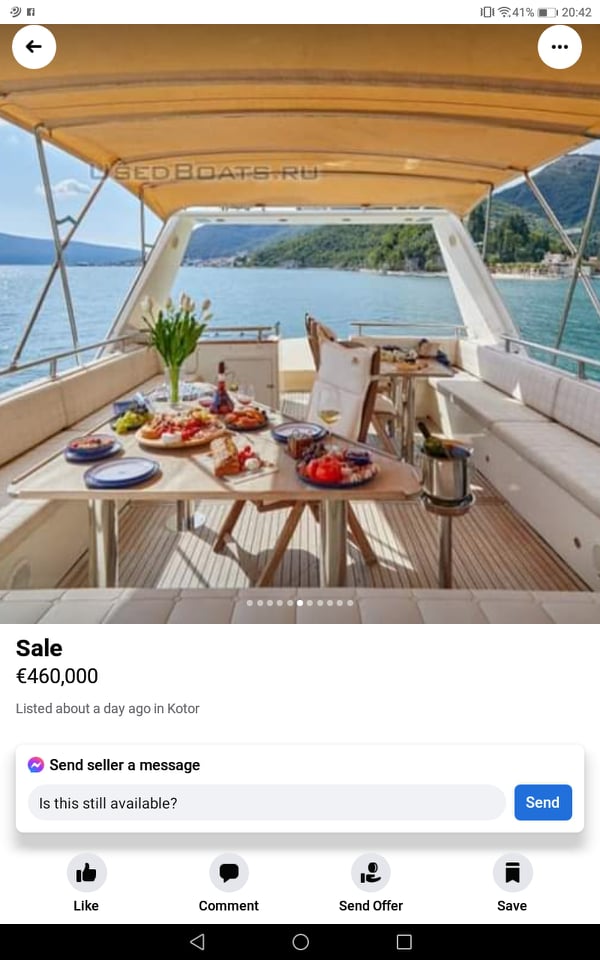Open recent apps from navigation bar
This screenshot has width=600, height=960.
(404, 942)
